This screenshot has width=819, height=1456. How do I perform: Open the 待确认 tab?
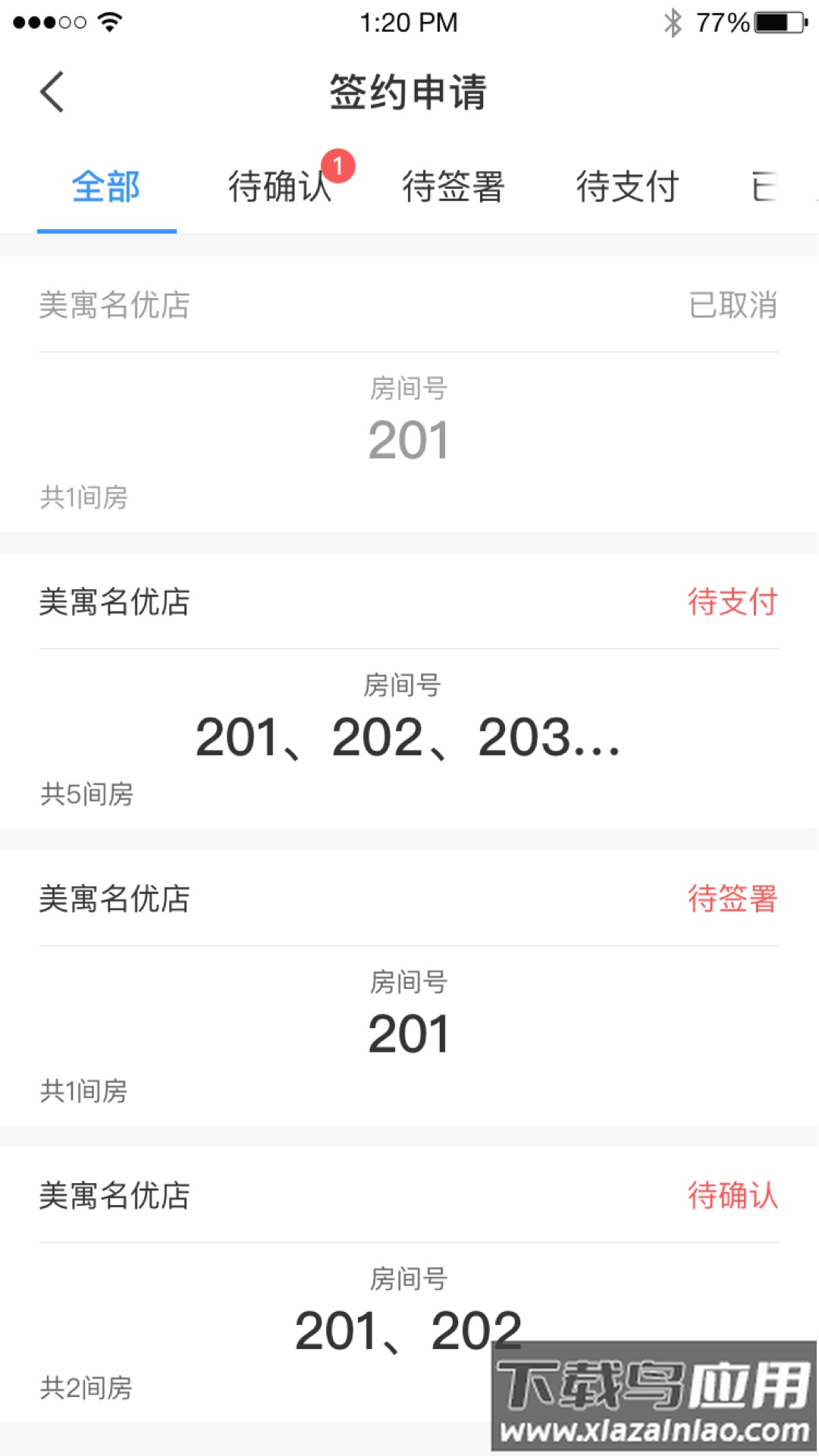point(281,187)
